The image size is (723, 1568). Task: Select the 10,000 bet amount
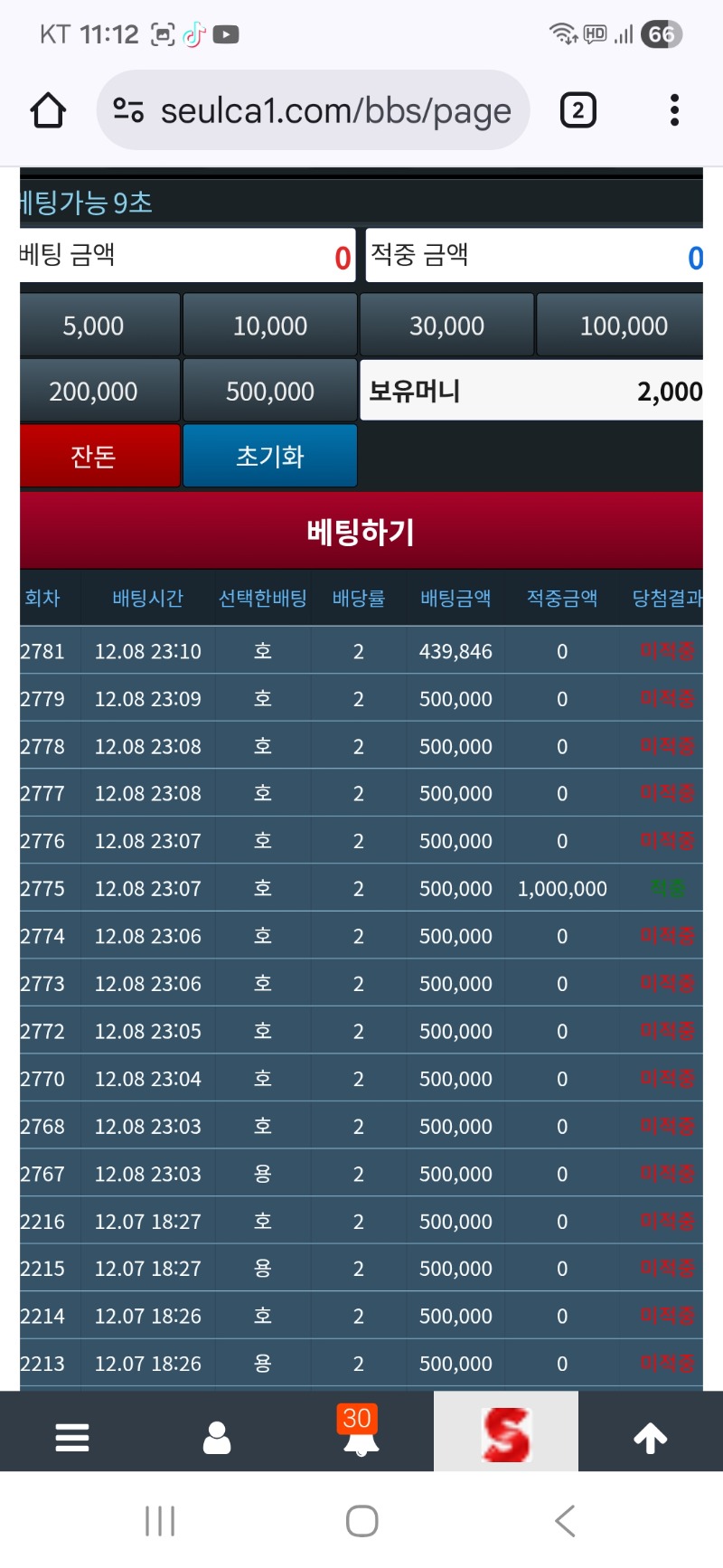coord(270,326)
